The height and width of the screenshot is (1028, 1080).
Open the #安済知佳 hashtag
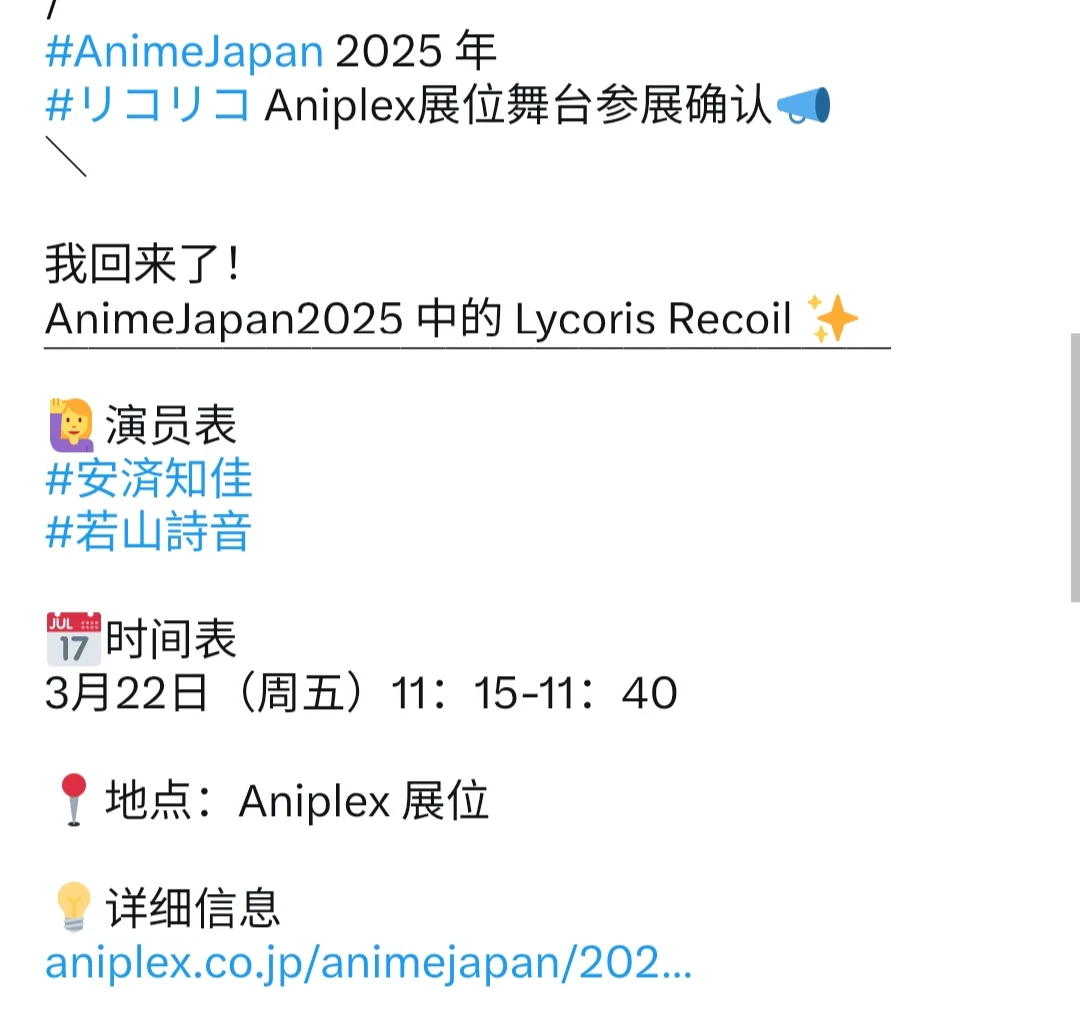[x=148, y=479]
